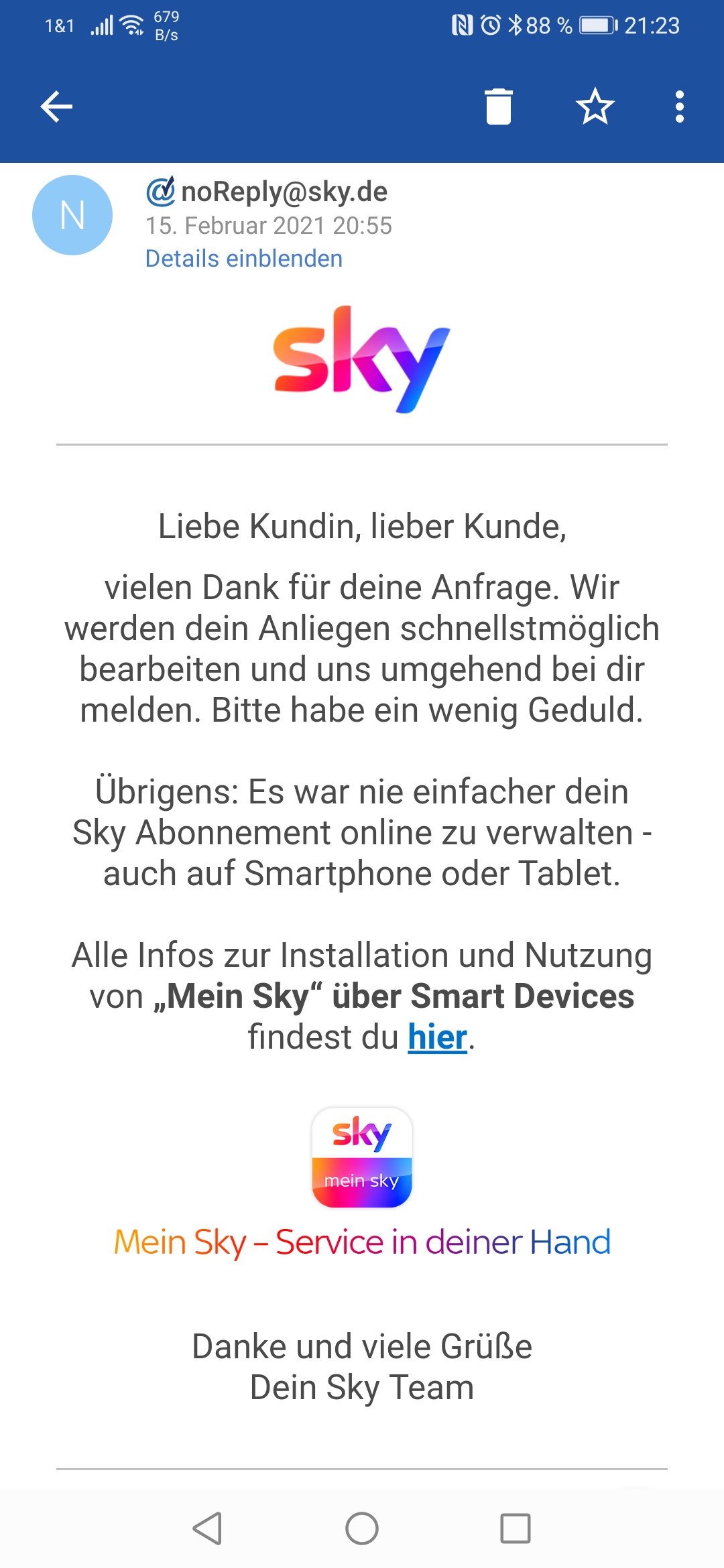Tap the sender avatar with the letter N
The image size is (724, 1568).
point(72,215)
